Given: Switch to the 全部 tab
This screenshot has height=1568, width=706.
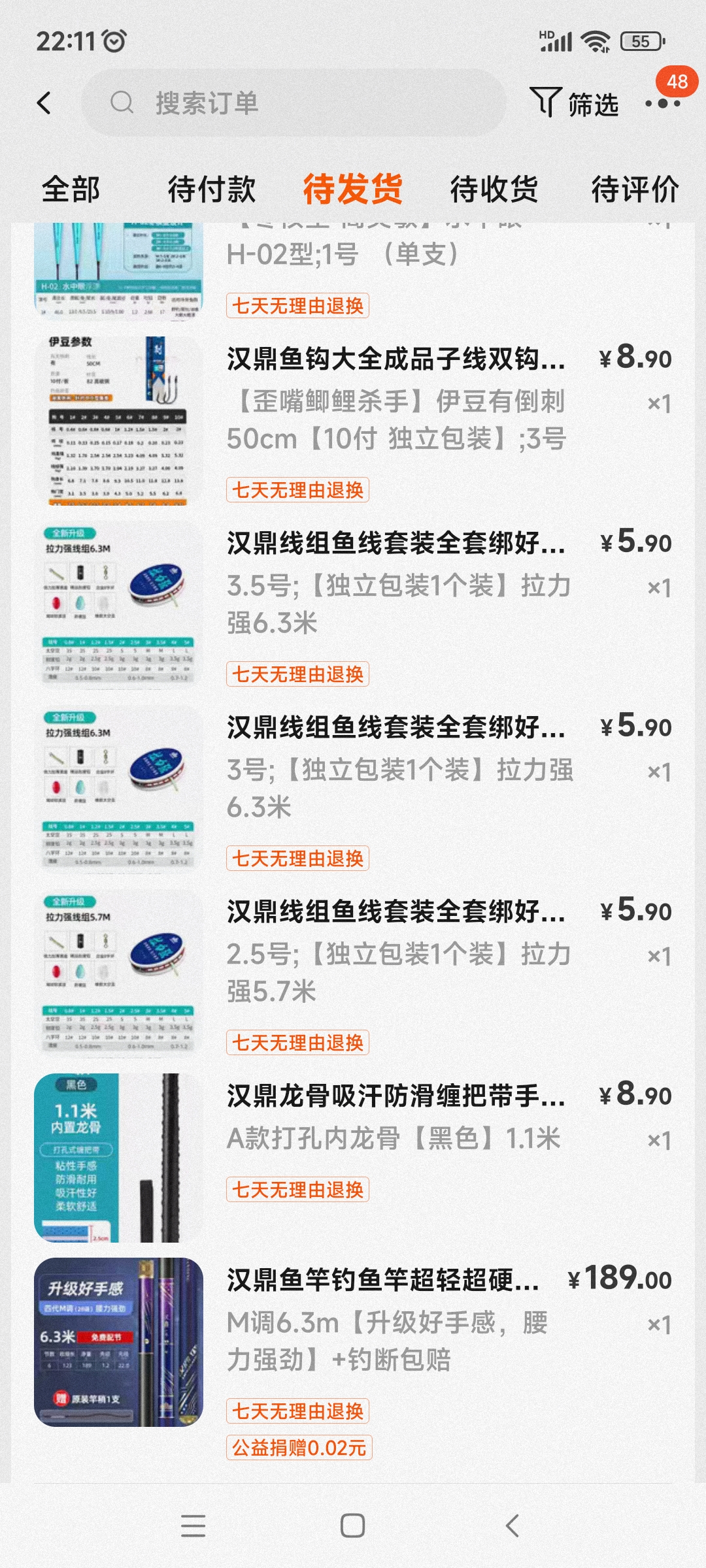Looking at the screenshot, I should coord(71,189).
